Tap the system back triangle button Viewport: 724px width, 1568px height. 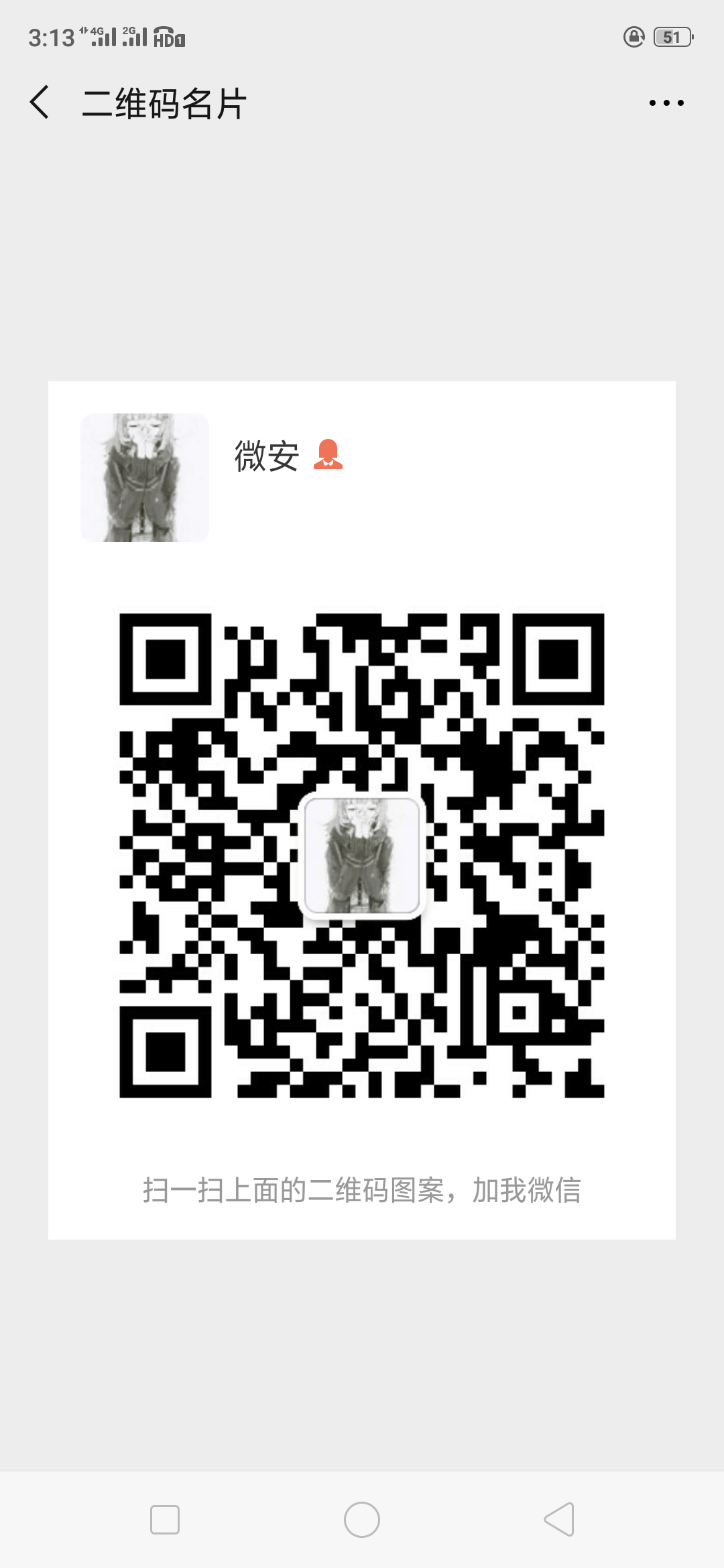click(x=559, y=1519)
